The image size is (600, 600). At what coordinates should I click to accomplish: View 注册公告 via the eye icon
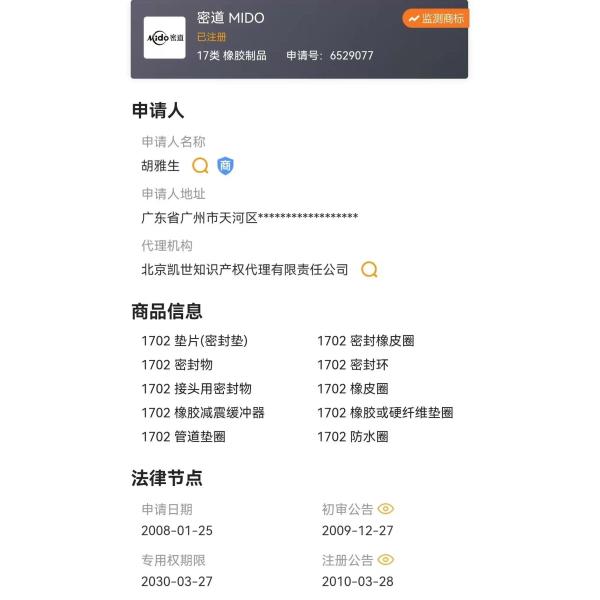click(x=386, y=560)
